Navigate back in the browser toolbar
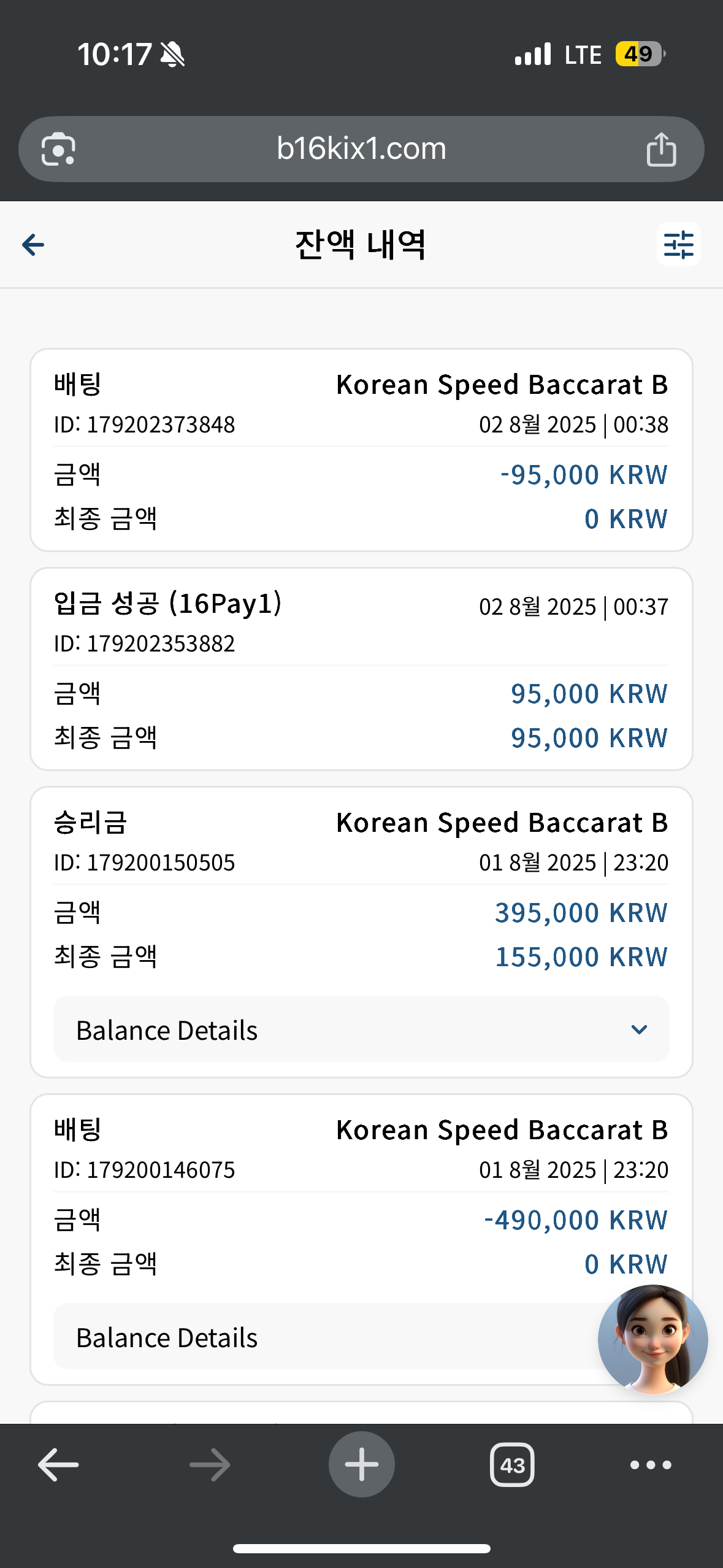The height and width of the screenshot is (1568, 723). click(58, 1465)
